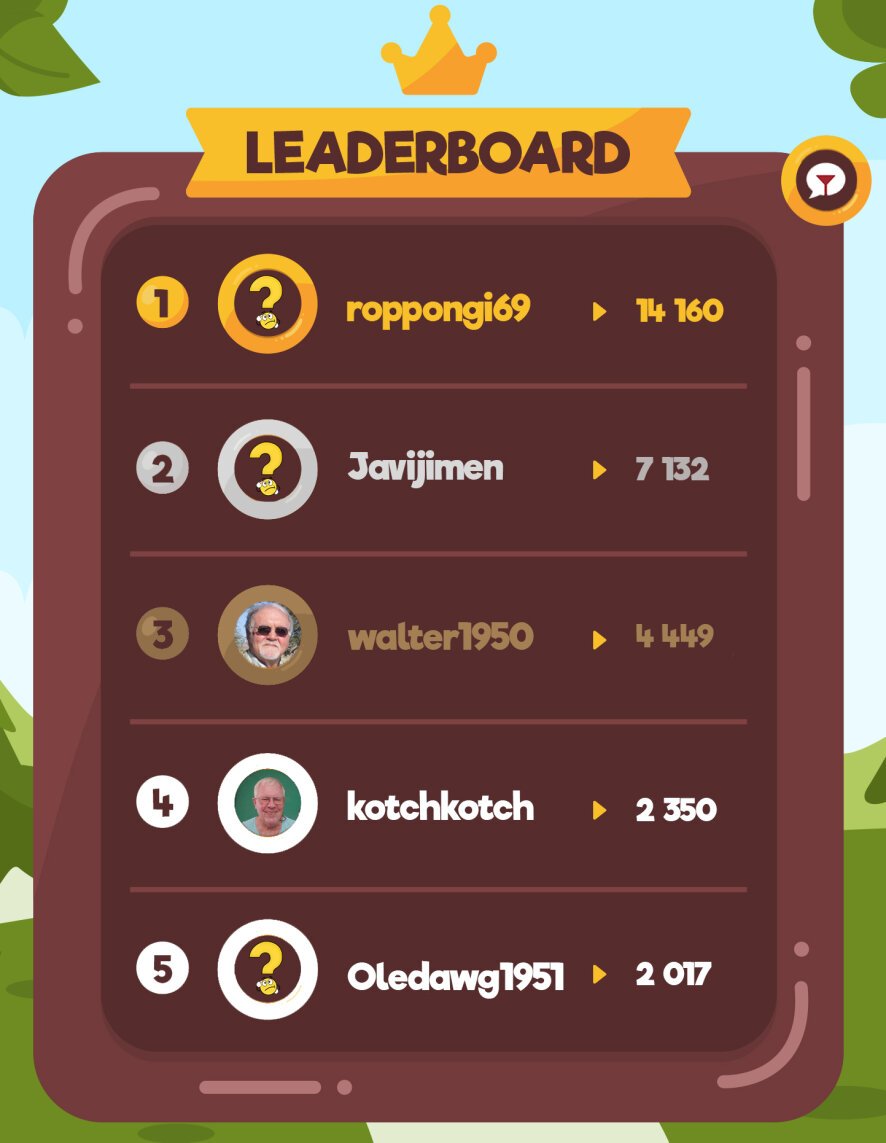Tap the round button beside the Leaderboard banner
Viewport: 886px width, 1143px height.
click(x=825, y=181)
